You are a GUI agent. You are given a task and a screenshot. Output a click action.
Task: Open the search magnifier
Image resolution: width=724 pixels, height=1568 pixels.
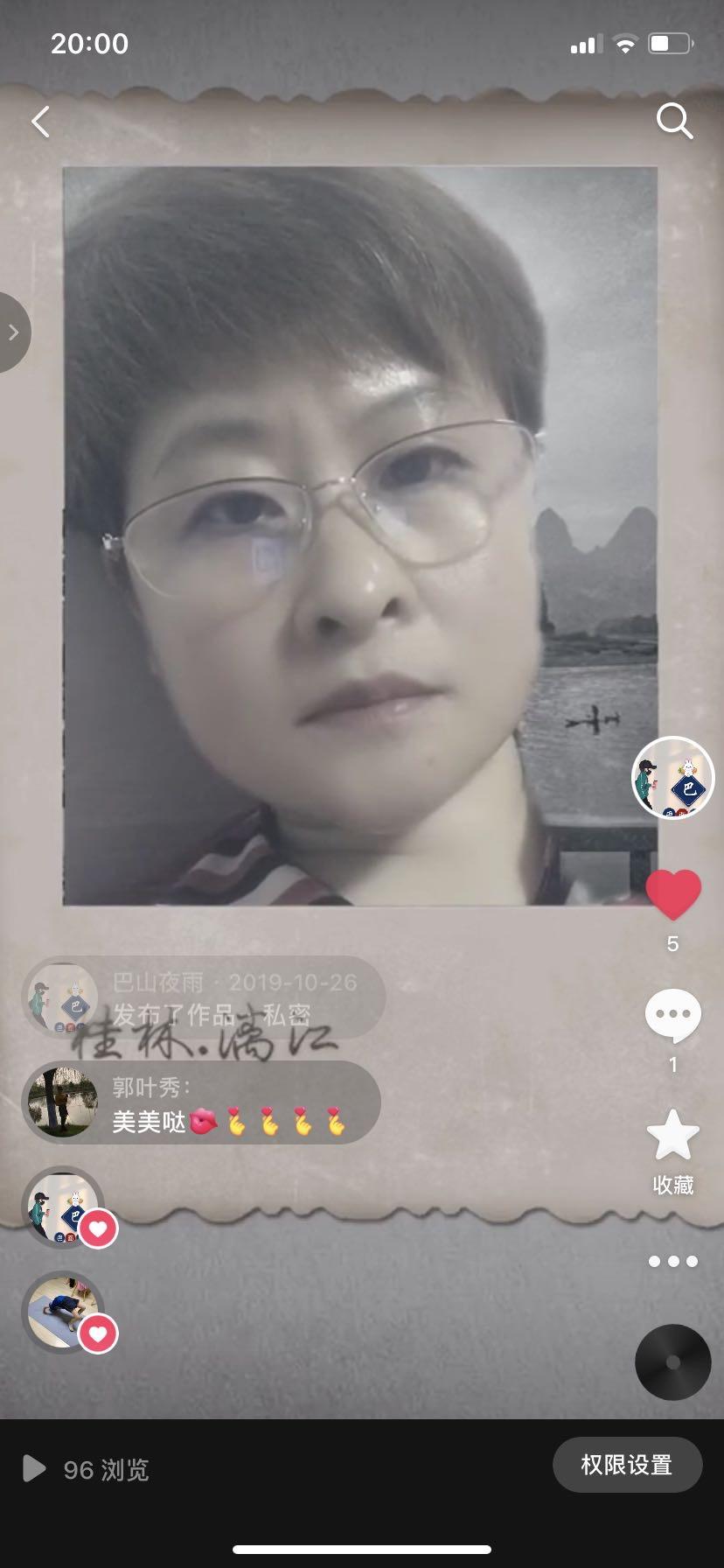click(x=674, y=122)
